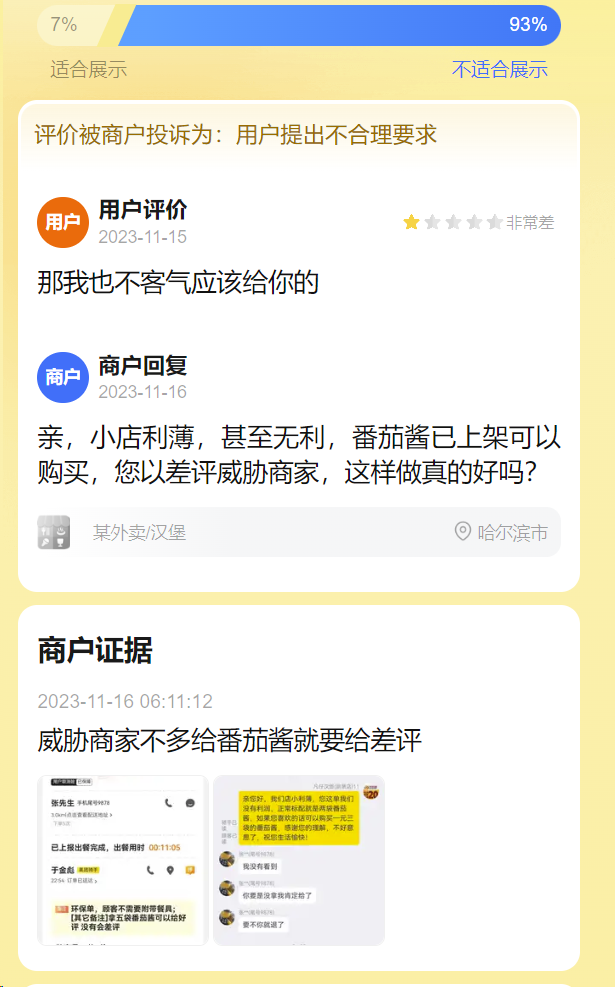Screen dimensions: 615x987
Task: Open the merchant evidence order-details screenshot
Action: tap(122, 860)
